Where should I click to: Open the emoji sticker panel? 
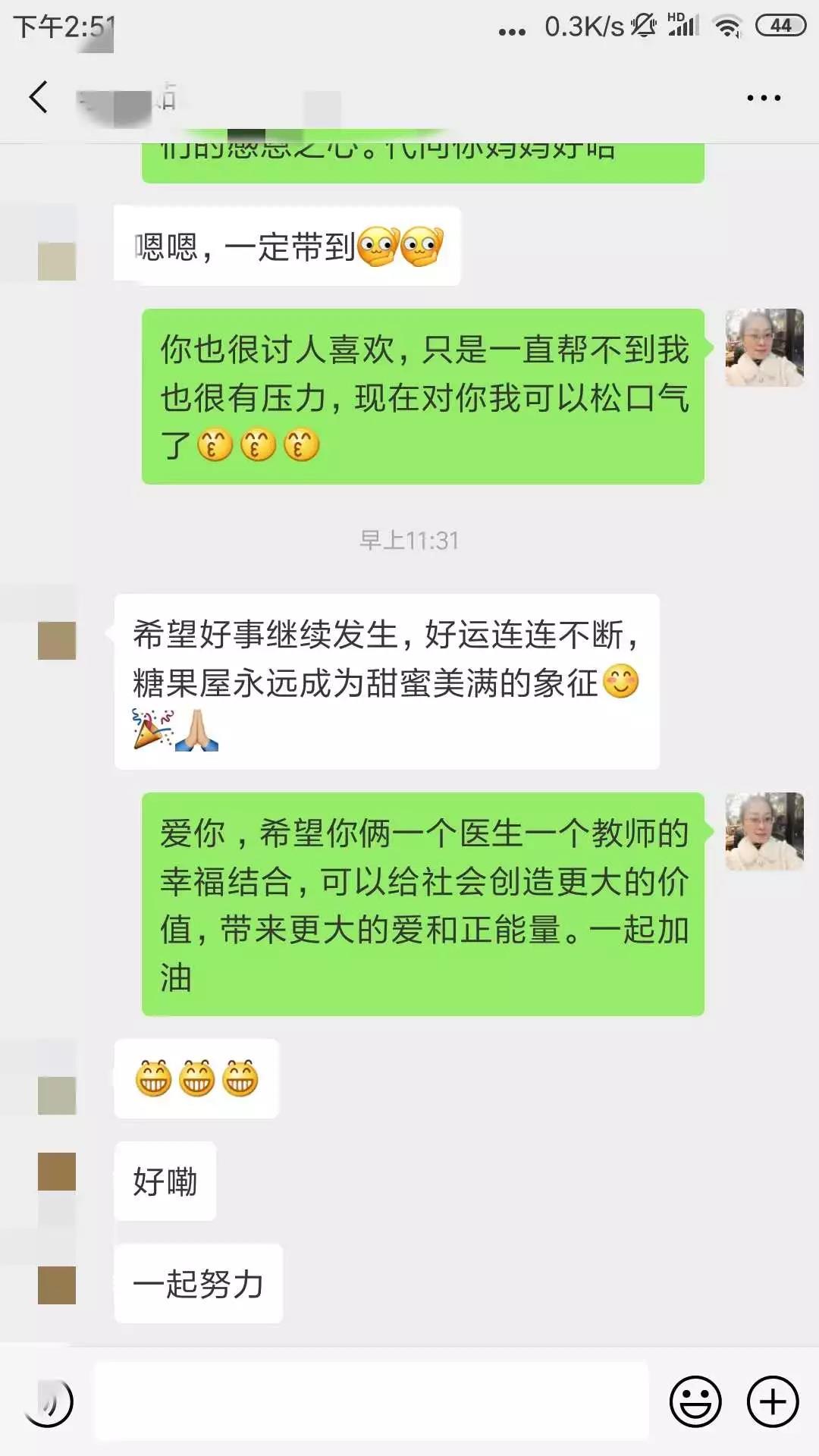[x=695, y=1401]
